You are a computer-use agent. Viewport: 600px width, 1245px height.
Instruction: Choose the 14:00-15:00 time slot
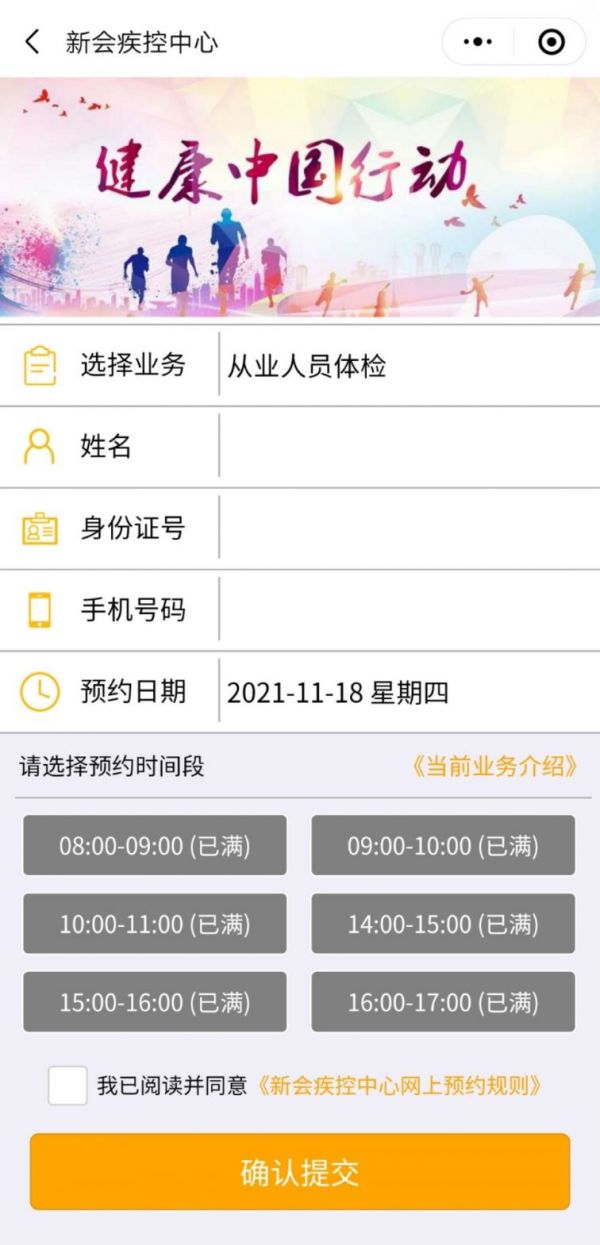click(x=443, y=924)
